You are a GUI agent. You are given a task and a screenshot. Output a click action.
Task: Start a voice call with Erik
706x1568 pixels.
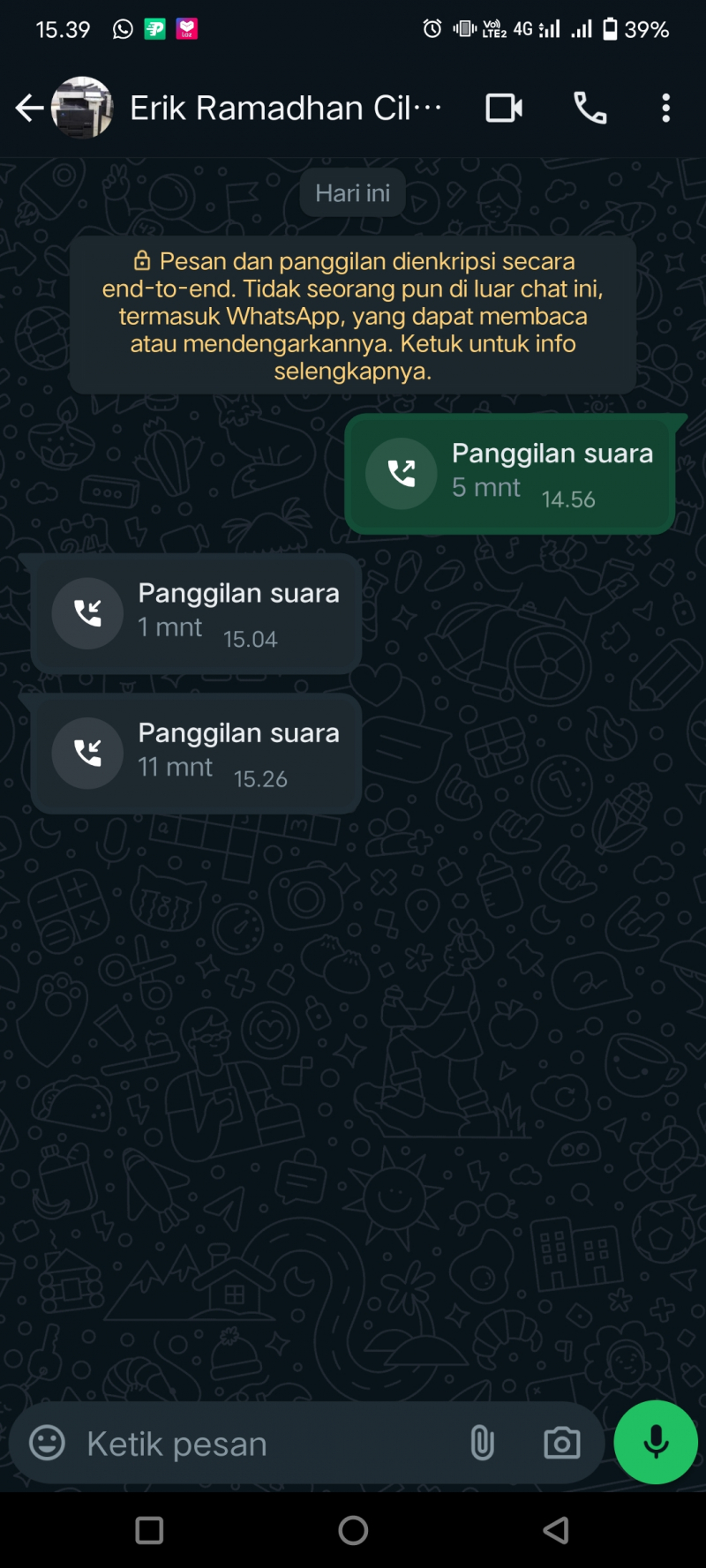coord(590,109)
